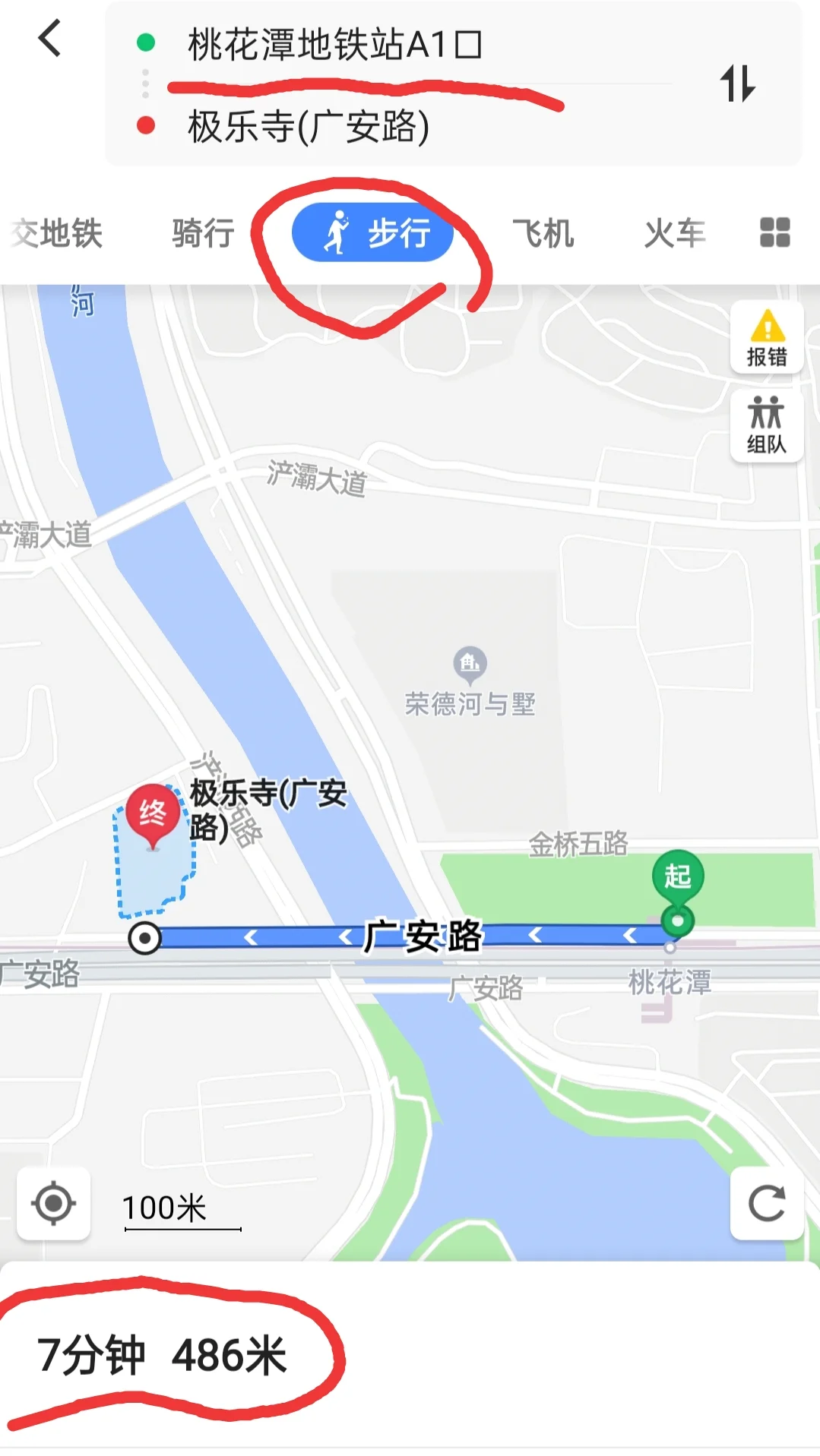The image size is (820, 1456).
Task: Switch to the 骑行 cycling tab
Action: pyautogui.click(x=201, y=234)
